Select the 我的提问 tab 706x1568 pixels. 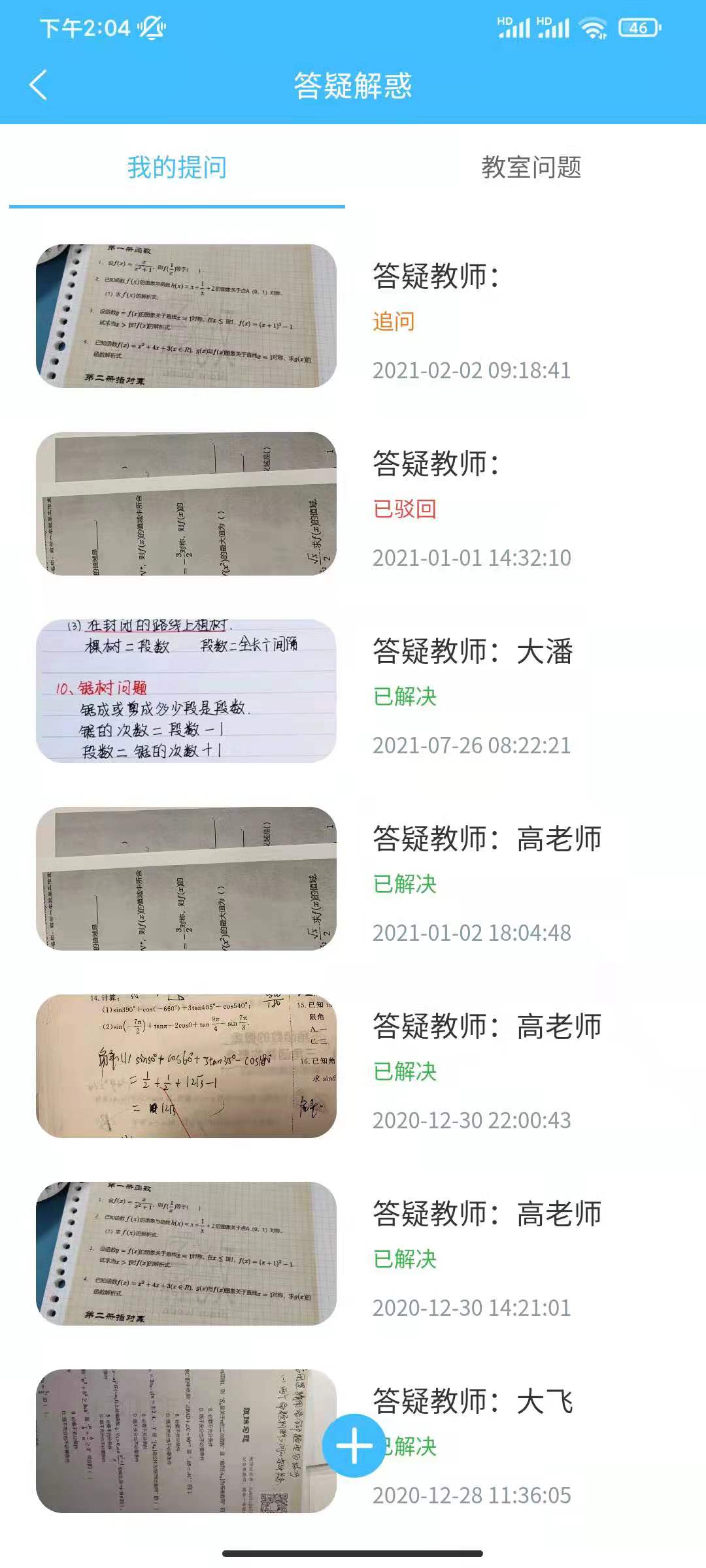point(177,167)
